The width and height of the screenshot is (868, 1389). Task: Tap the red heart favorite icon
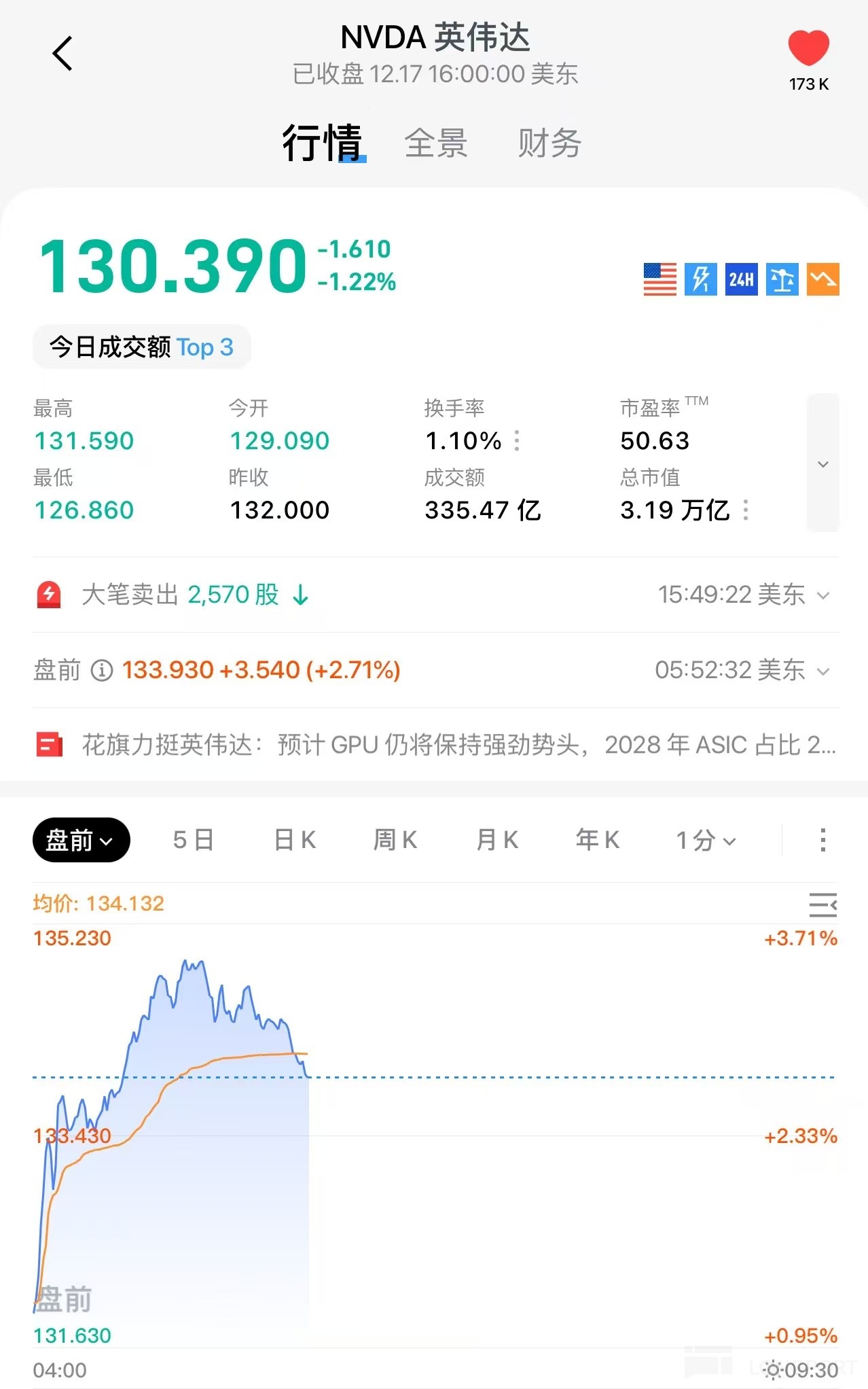[x=808, y=49]
